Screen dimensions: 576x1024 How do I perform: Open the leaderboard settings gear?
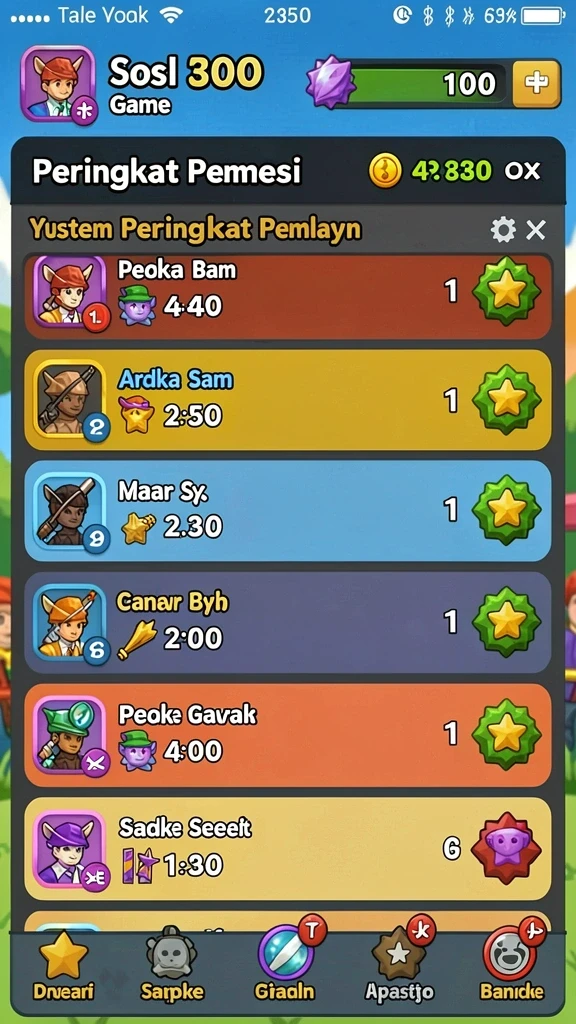point(503,230)
